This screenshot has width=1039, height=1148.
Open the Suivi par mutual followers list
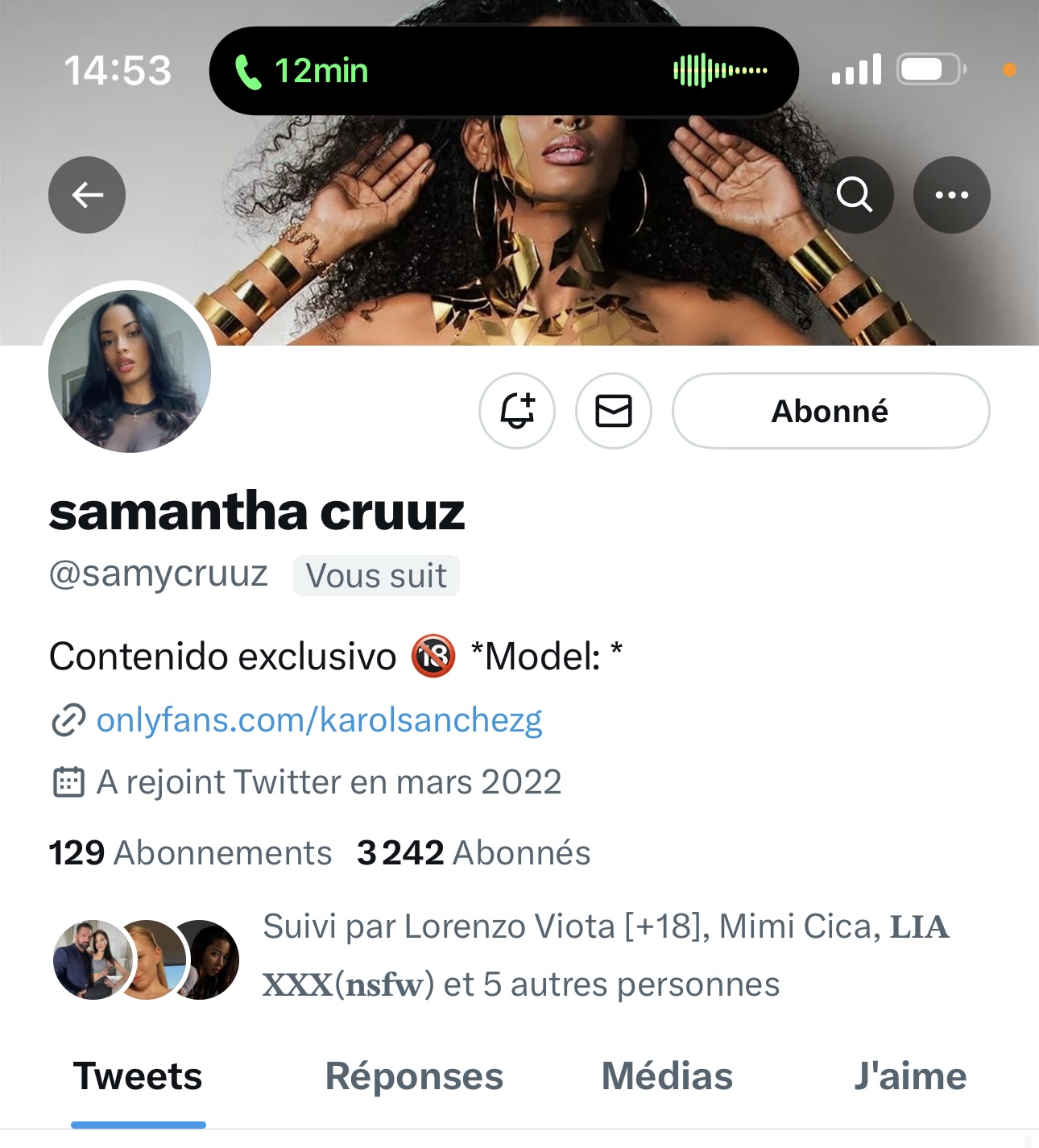coord(524,955)
